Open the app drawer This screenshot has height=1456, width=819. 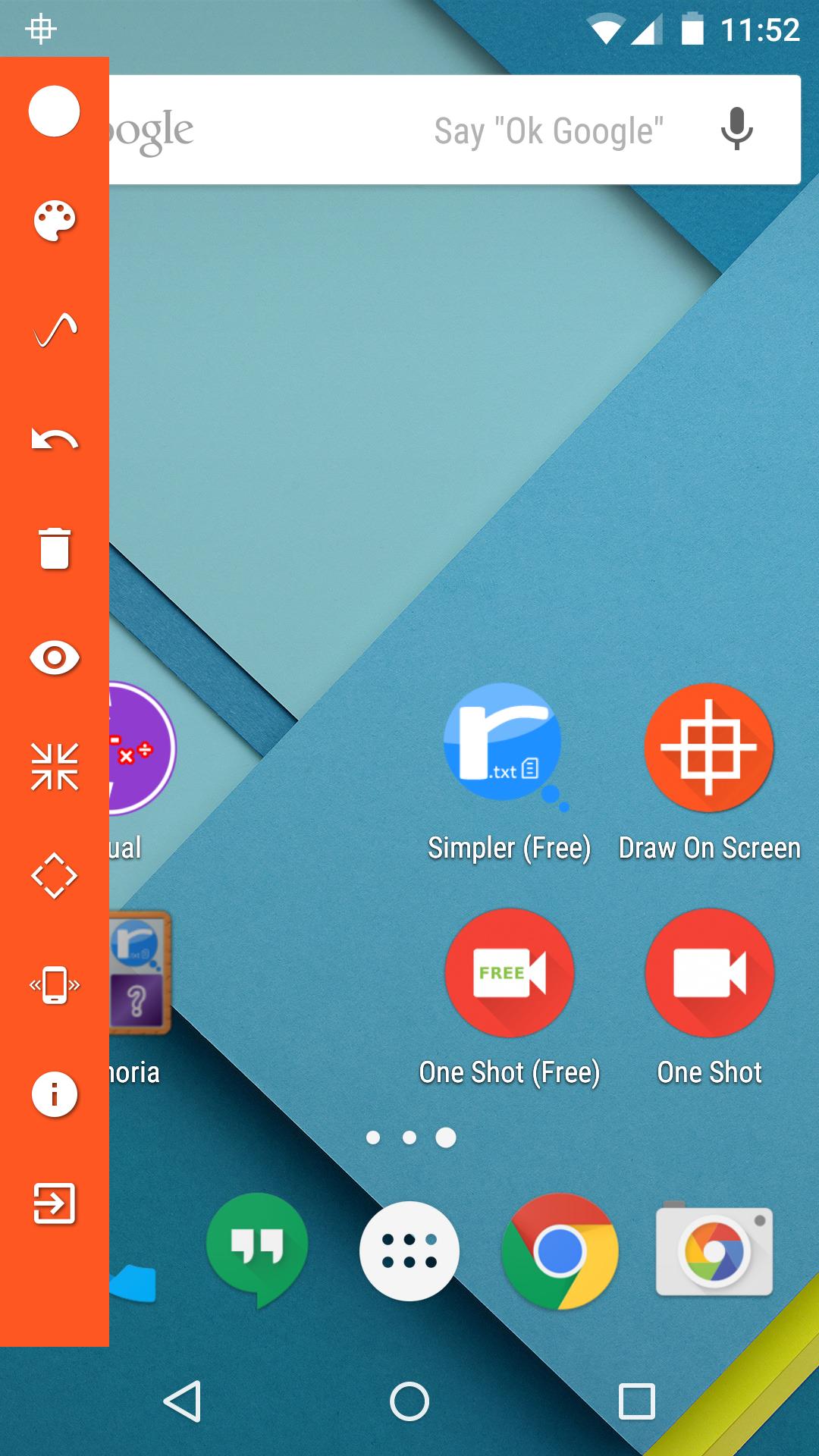click(409, 1250)
